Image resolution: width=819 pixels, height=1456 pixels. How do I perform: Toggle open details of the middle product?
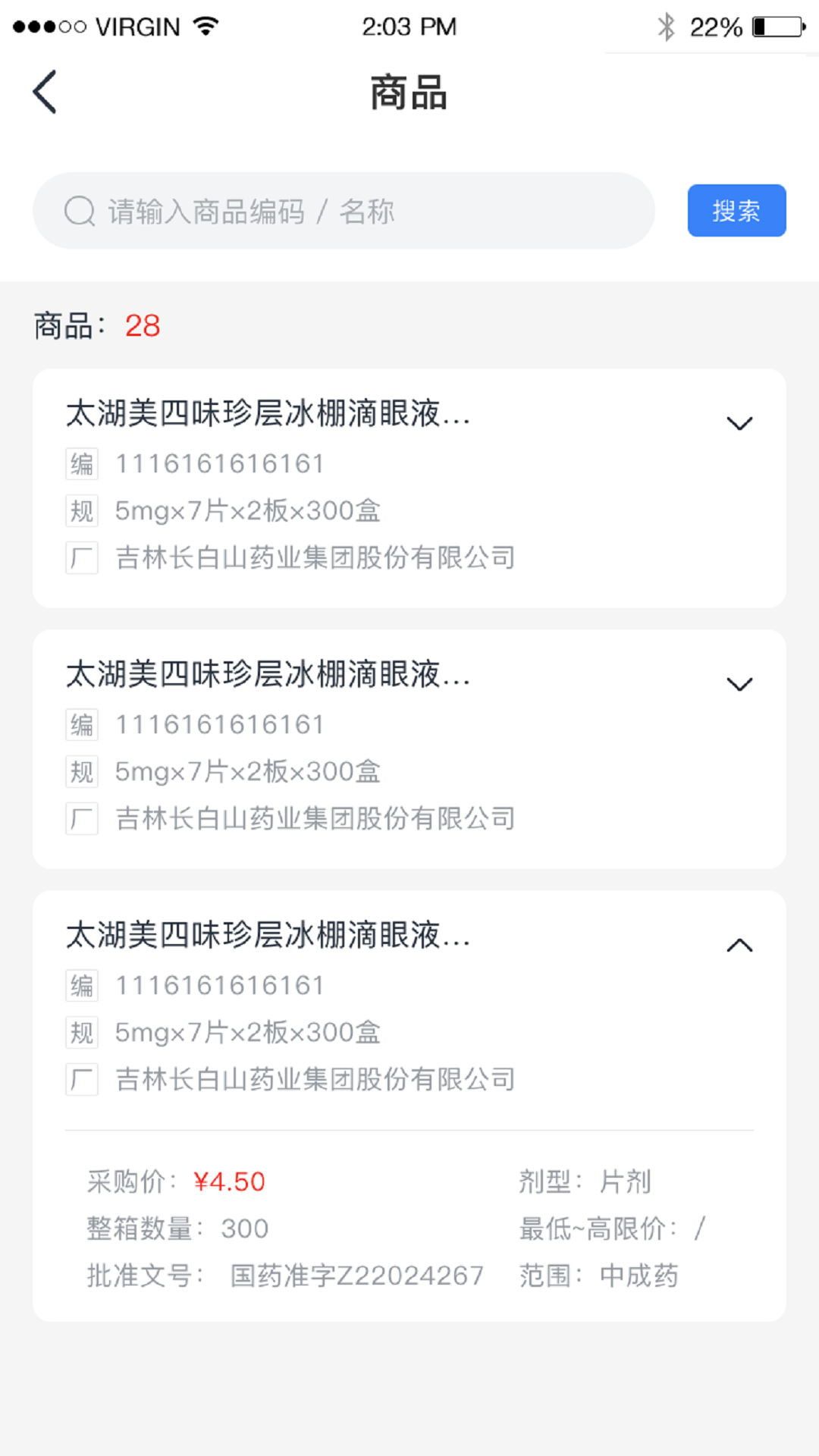(741, 684)
